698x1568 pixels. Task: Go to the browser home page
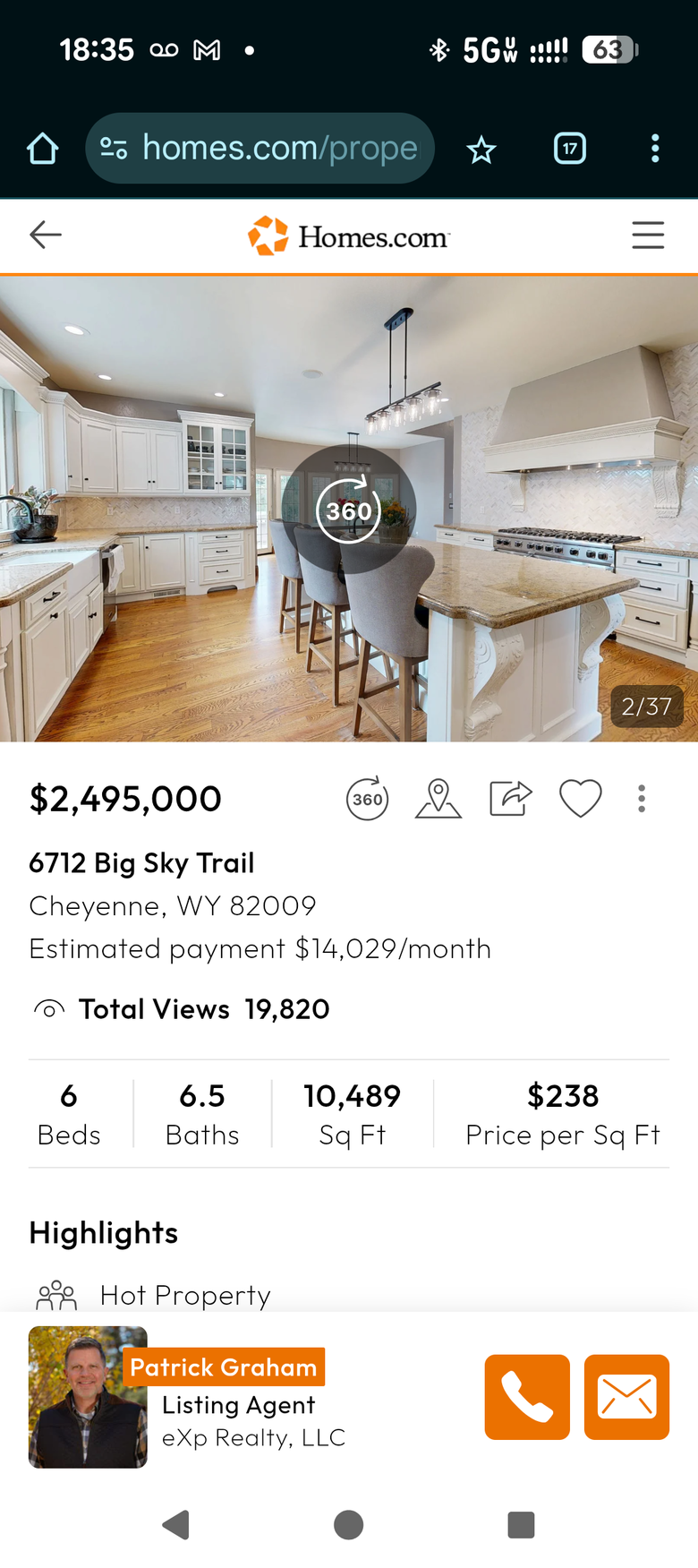click(43, 149)
